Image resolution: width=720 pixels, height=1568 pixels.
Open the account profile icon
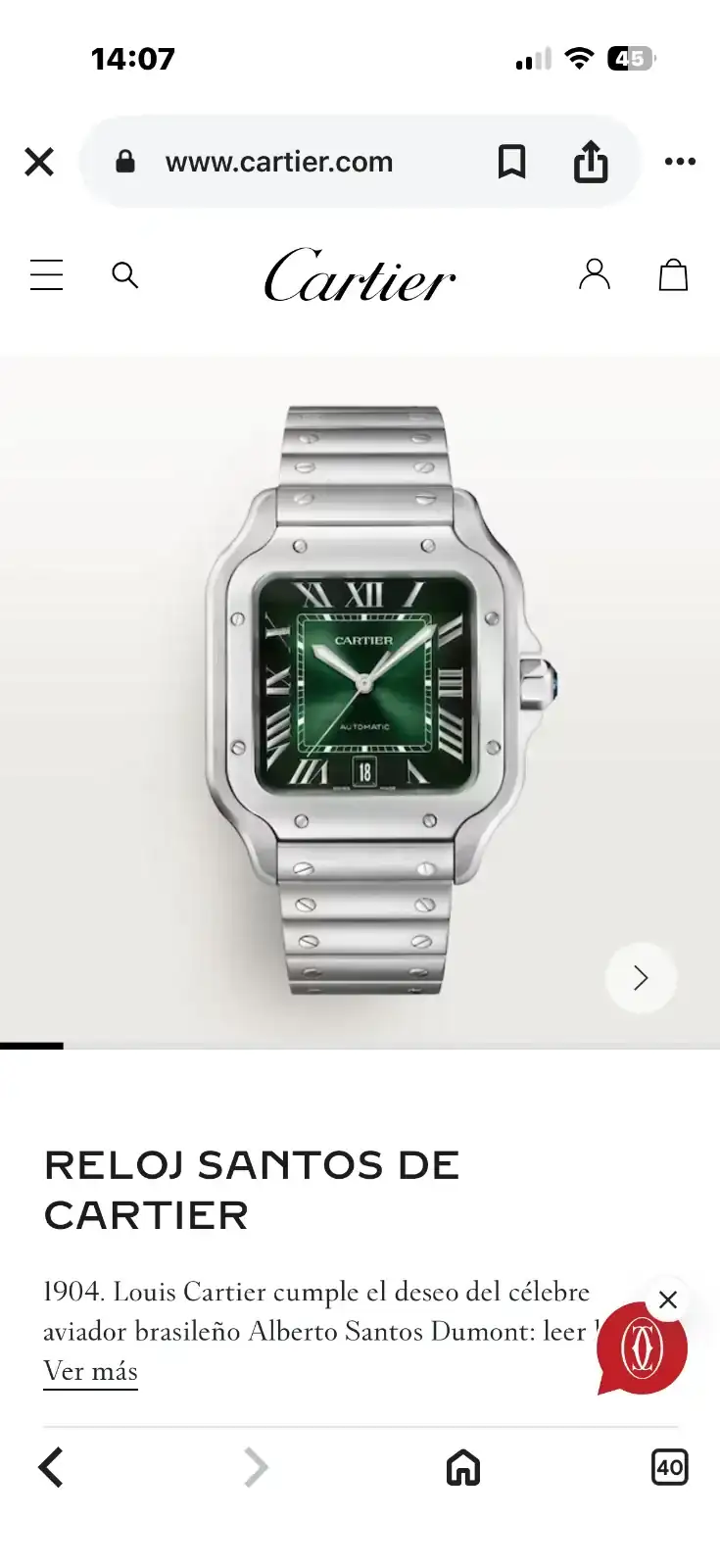[x=595, y=274]
